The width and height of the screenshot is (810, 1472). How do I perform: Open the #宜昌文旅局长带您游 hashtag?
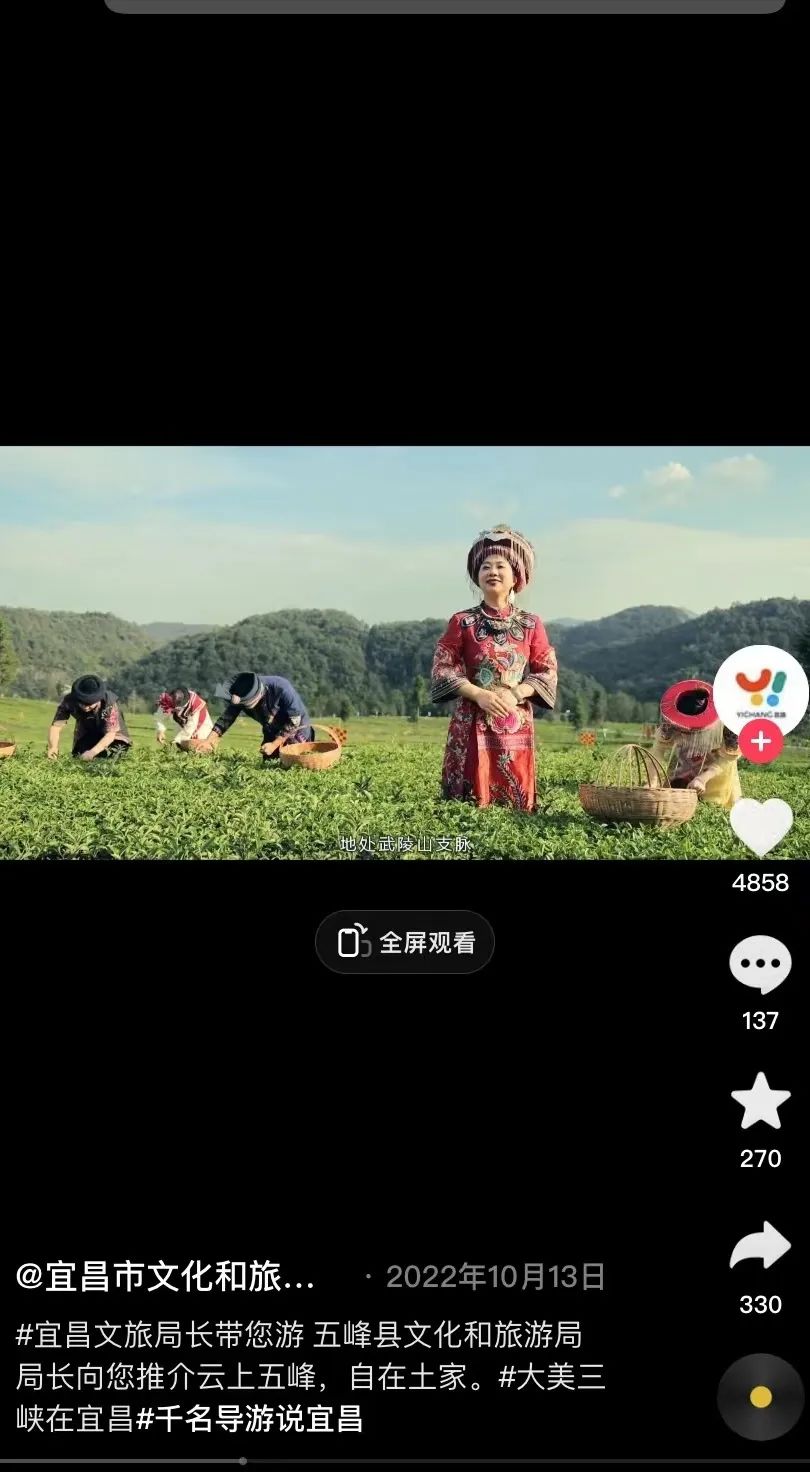point(159,1335)
